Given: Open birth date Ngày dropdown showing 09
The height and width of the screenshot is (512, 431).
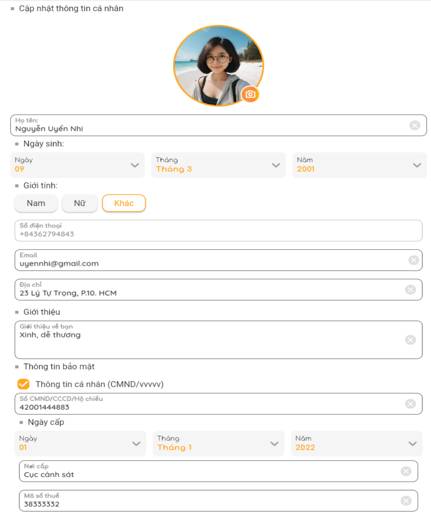Looking at the screenshot, I should pos(78,165).
